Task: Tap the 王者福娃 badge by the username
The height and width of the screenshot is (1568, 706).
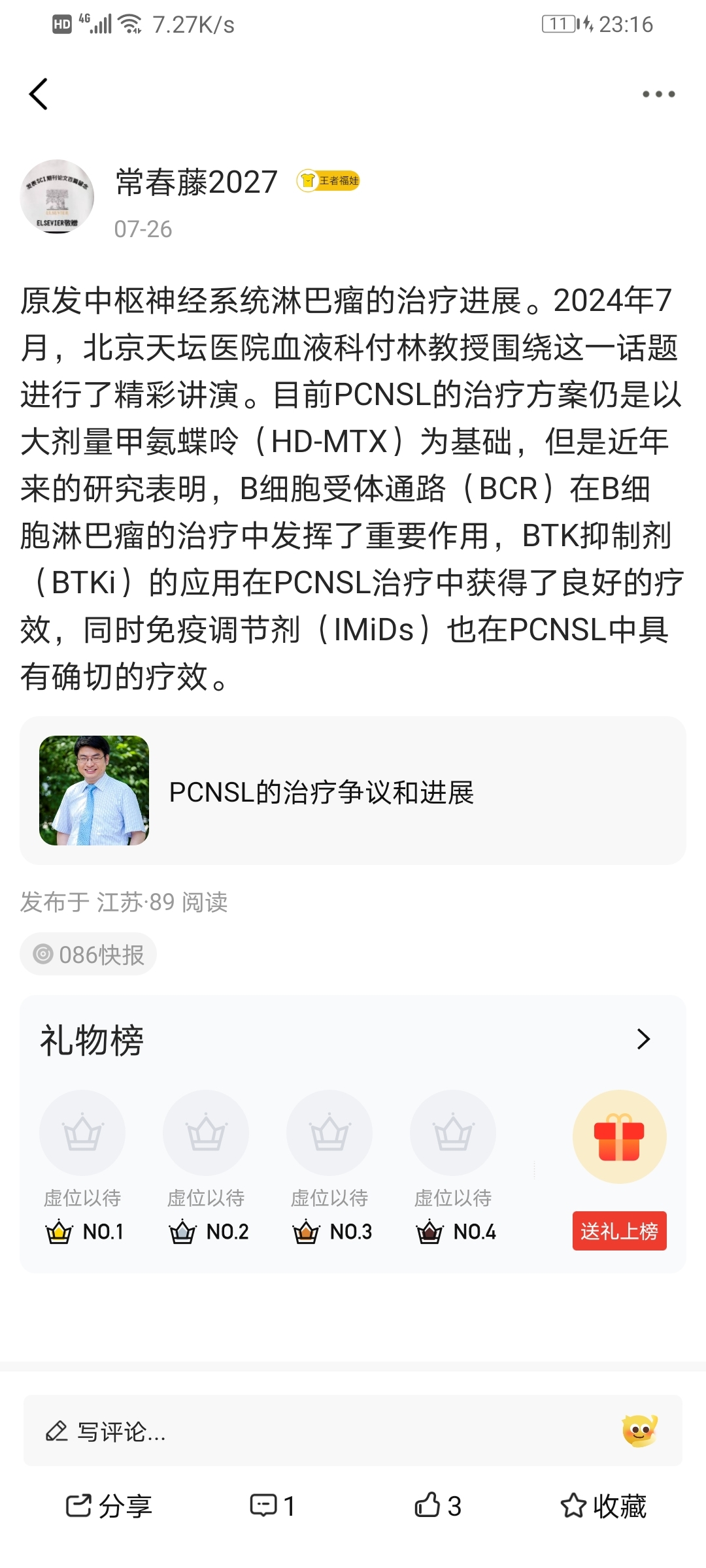Action: pyautogui.click(x=328, y=181)
